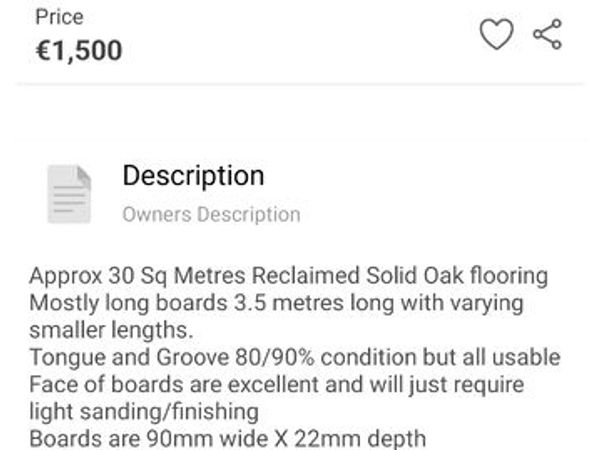Share this €1,500 oak flooring listing
The image size is (600, 450).
coord(547,35)
